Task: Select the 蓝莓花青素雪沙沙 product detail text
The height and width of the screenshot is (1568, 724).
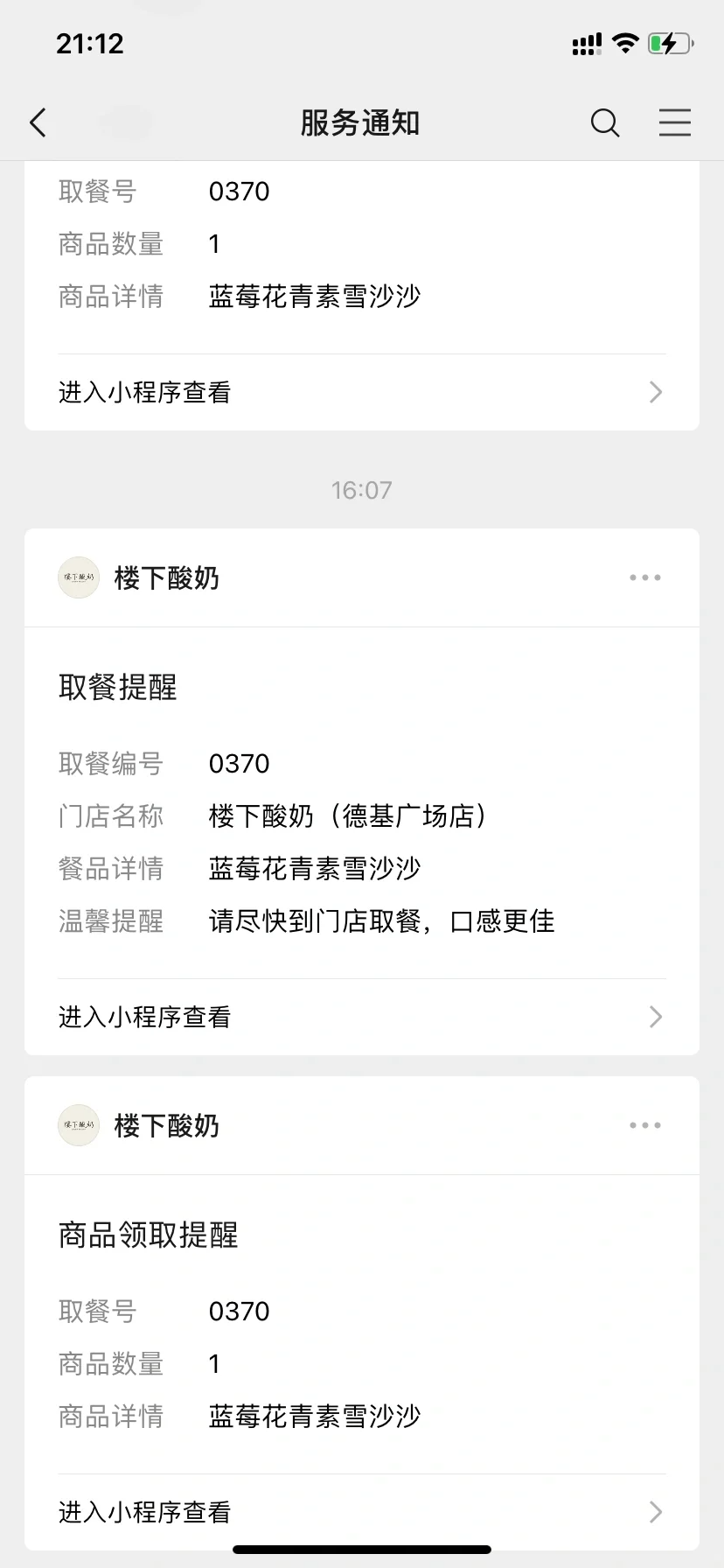Action: 315,868
